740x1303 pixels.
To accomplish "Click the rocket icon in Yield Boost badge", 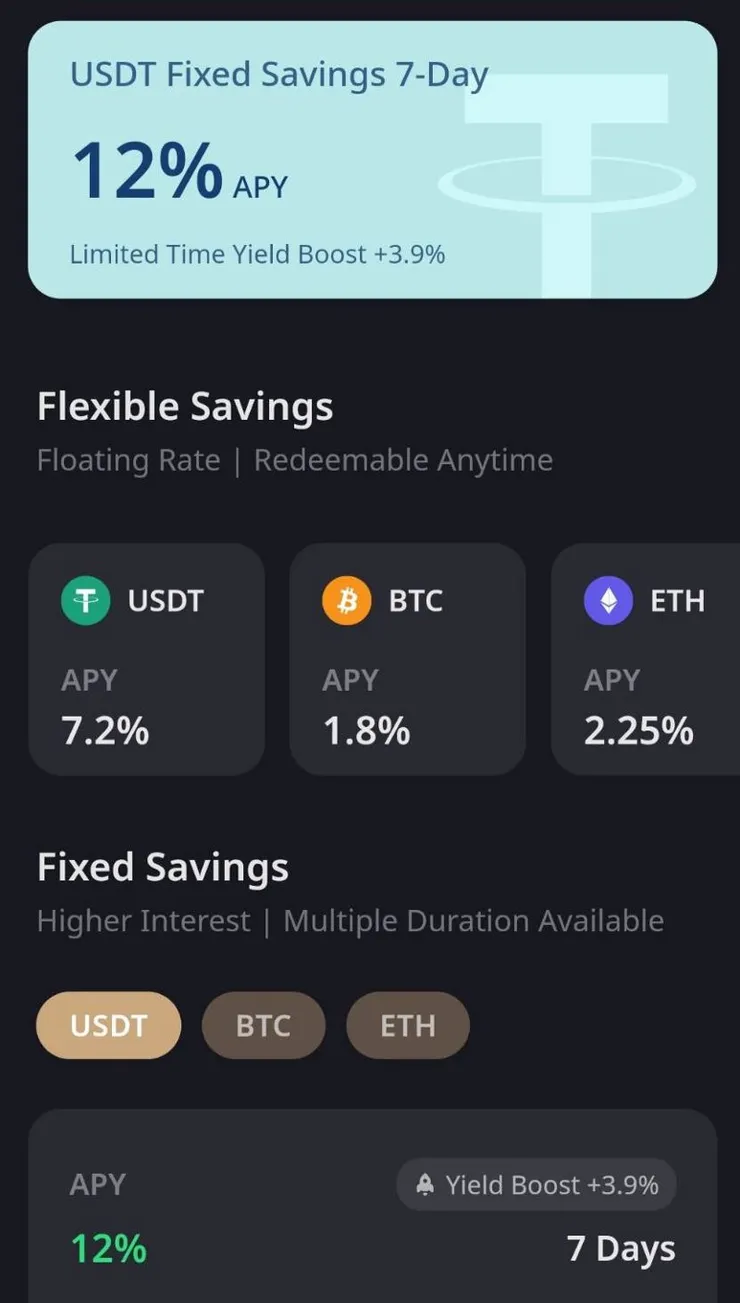I will click(425, 1185).
